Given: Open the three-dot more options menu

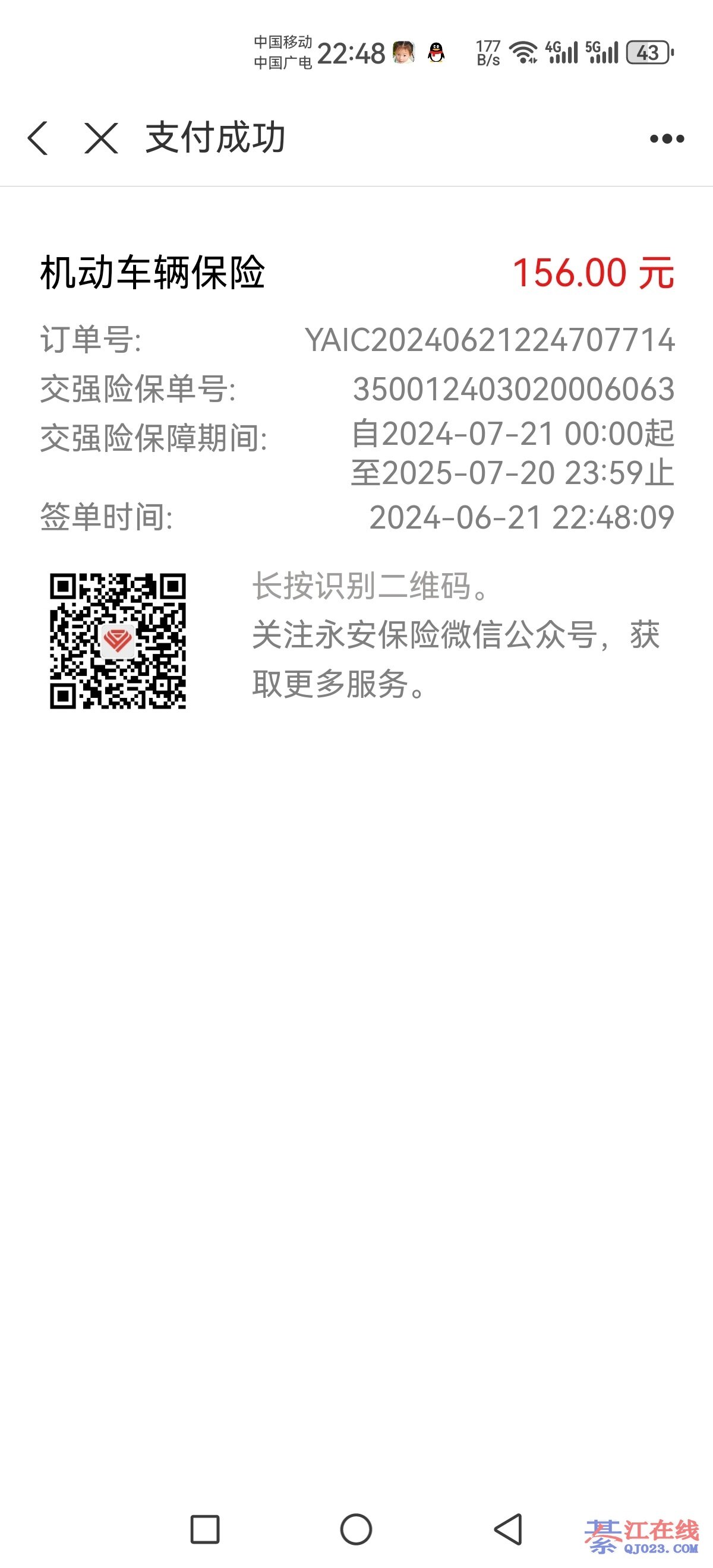Looking at the screenshot, I should pos(667,139).
